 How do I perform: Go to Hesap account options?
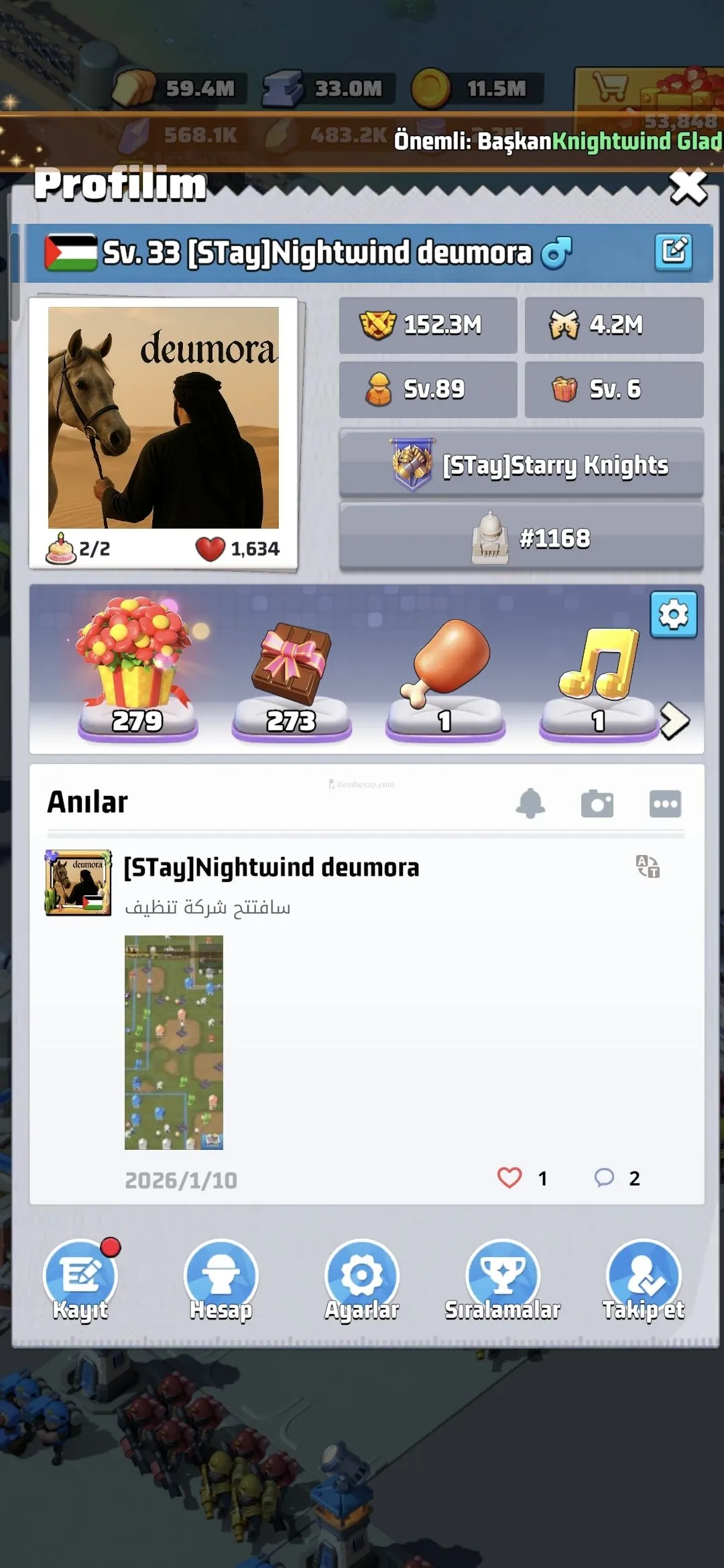[221, 1280]
